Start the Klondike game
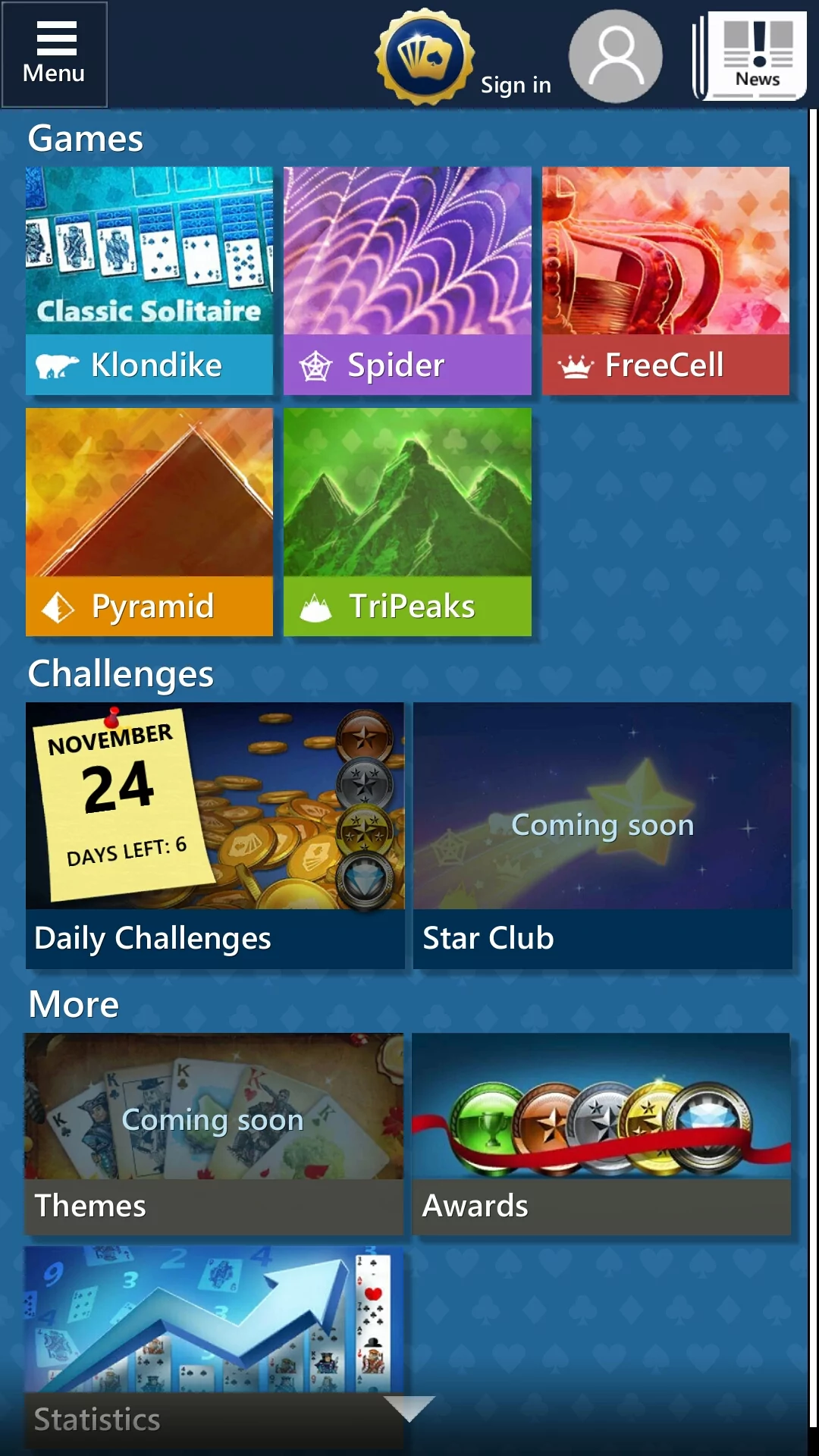The image size is (819, 1456). pyautogui.click(x=149, y=281)
